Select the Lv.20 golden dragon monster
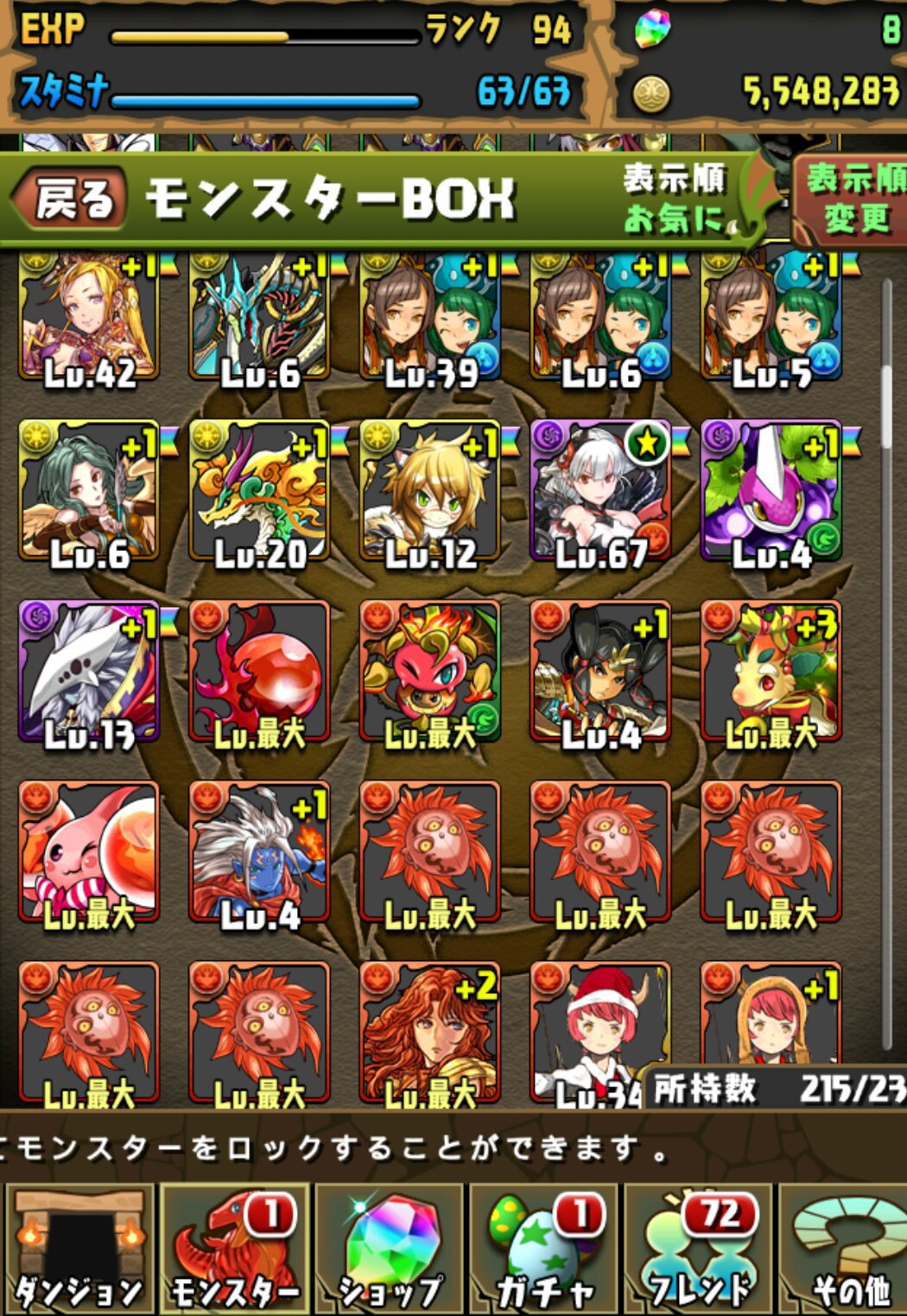Viewport: 907px width, 1316px height. point(259,492)
